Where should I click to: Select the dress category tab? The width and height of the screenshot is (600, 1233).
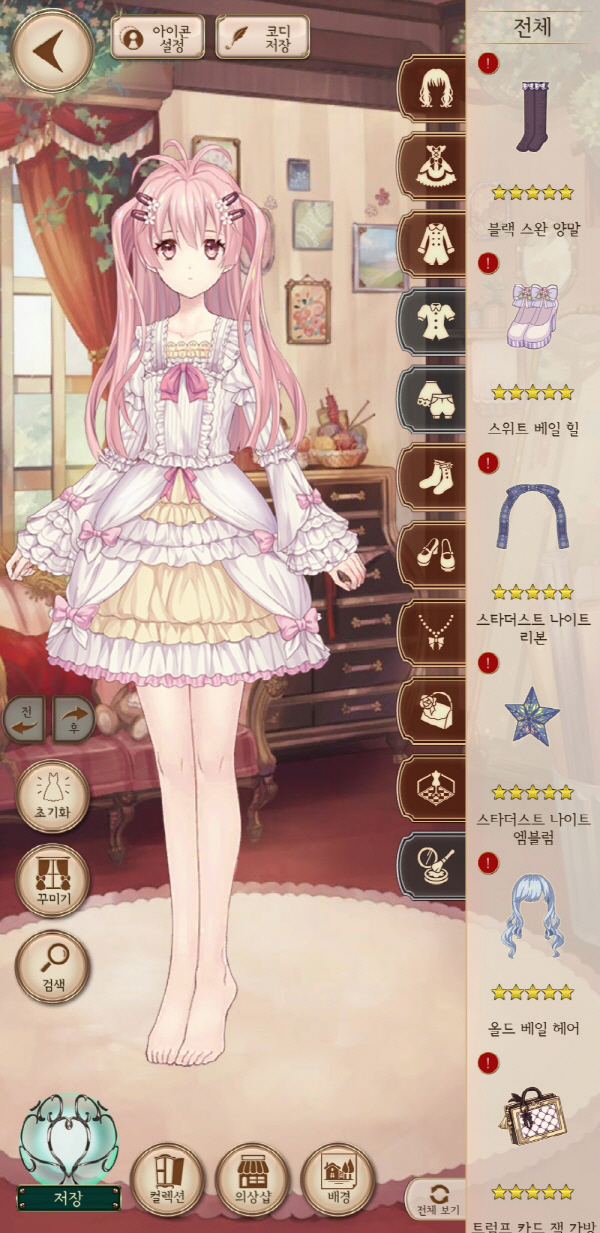(433, 168)
